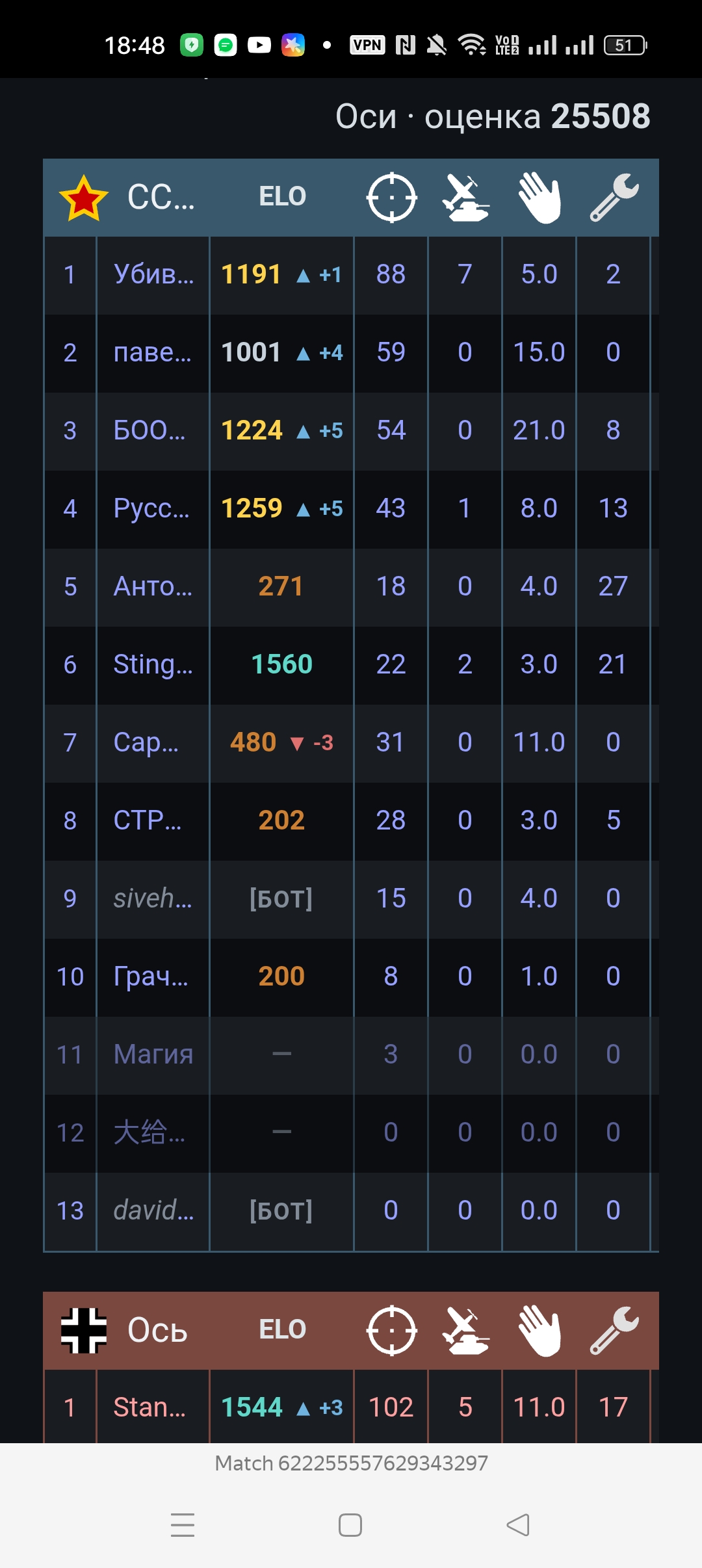Sort Soviet team by wrench repairs icon

[x=614, y=198]
